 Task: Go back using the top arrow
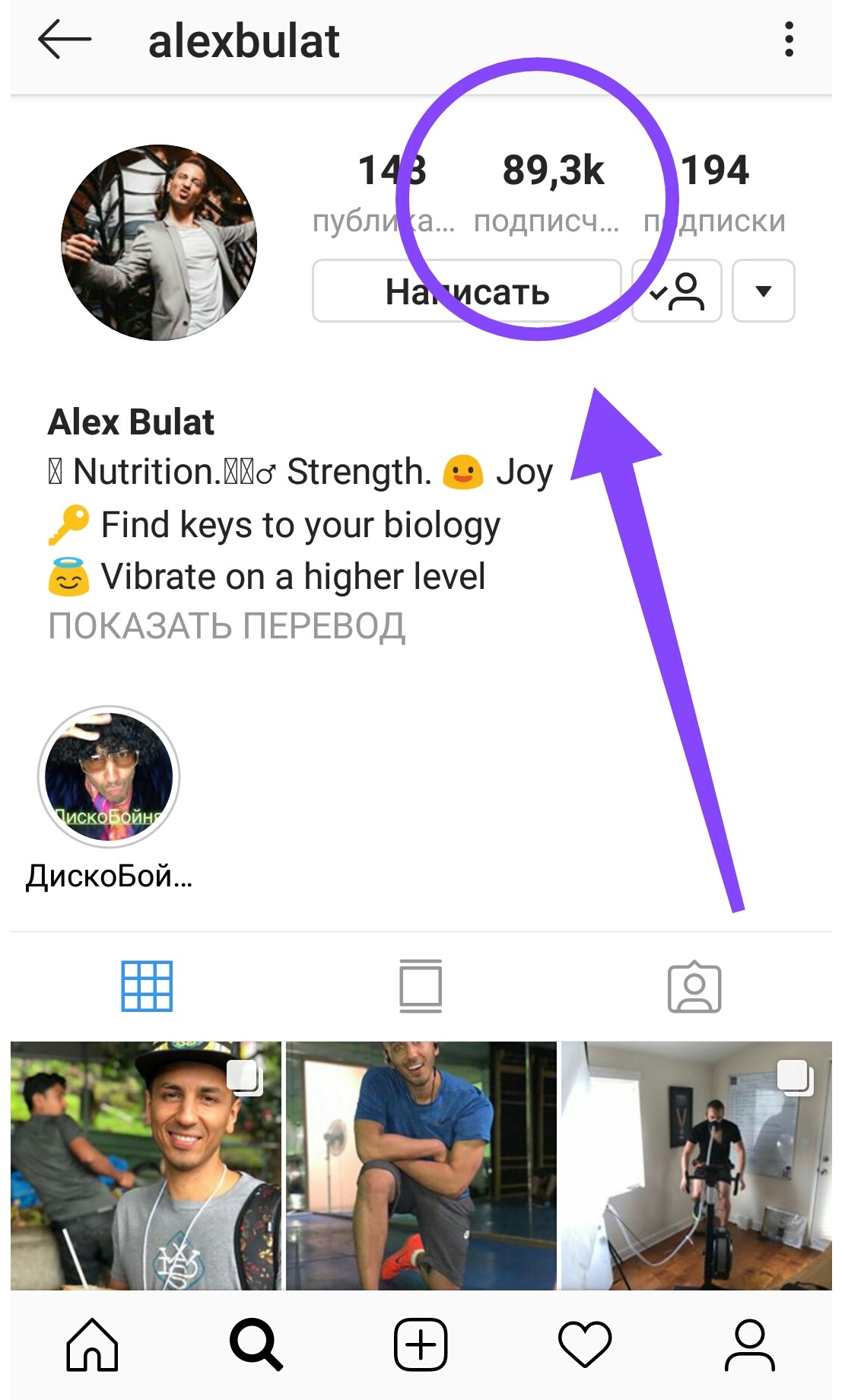pyautogui.click(x=65, y=40)
